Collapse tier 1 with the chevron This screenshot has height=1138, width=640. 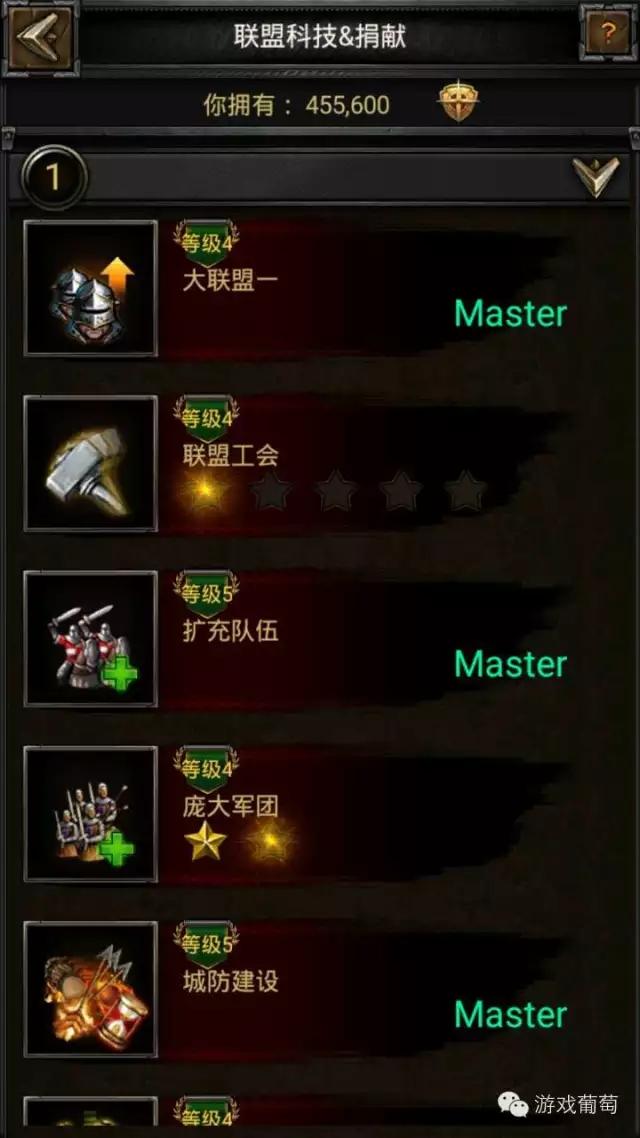[596, 178]
